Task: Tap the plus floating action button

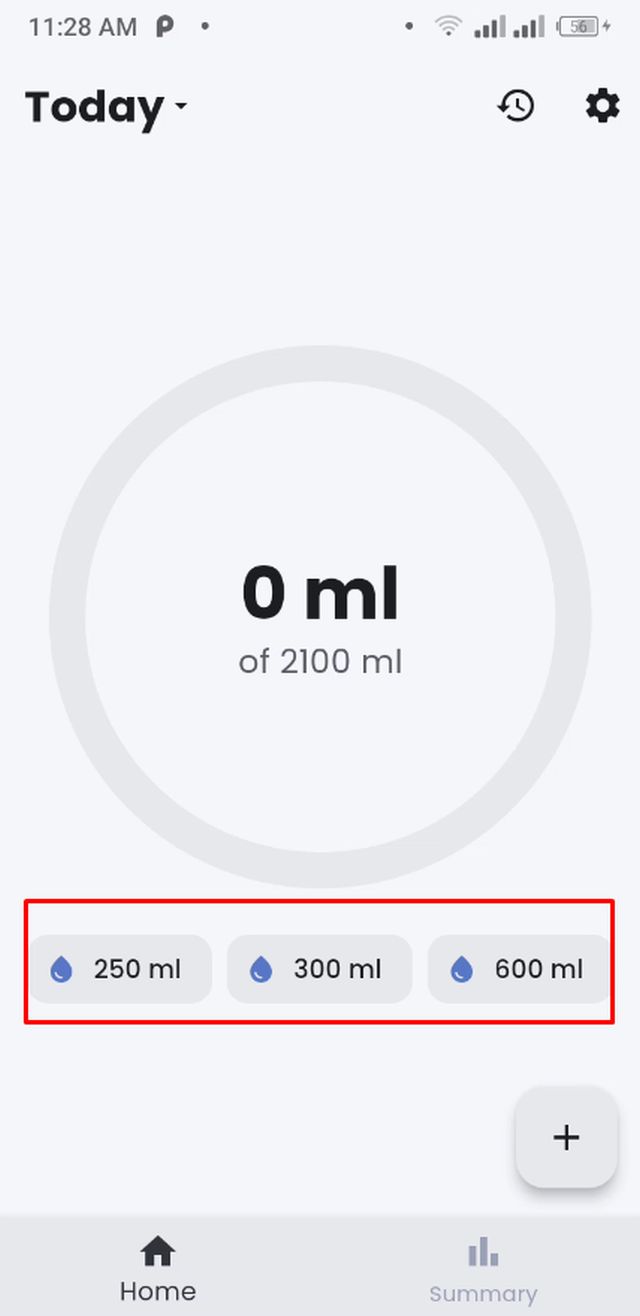Action: click(566, 1137)
